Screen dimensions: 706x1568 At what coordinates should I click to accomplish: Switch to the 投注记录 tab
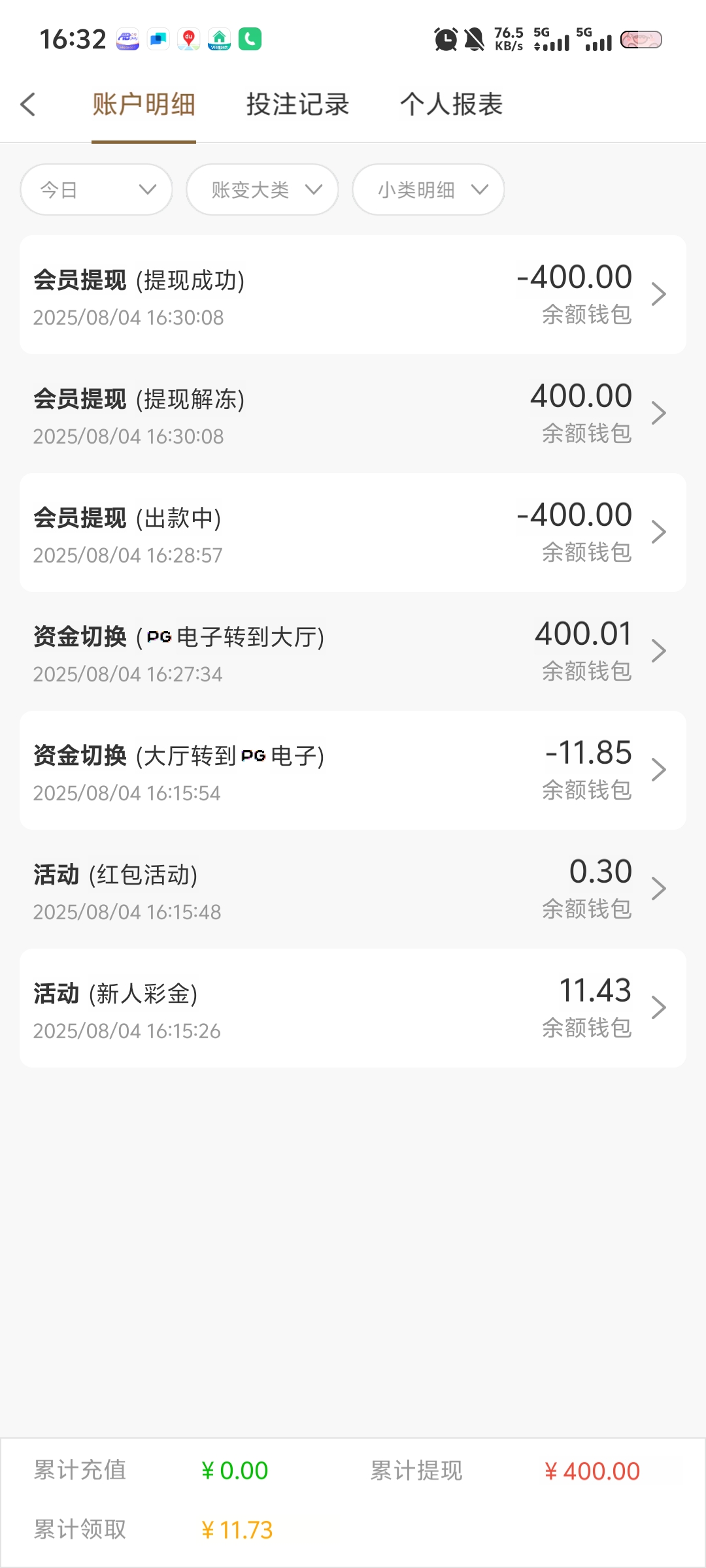pos(297,105)
